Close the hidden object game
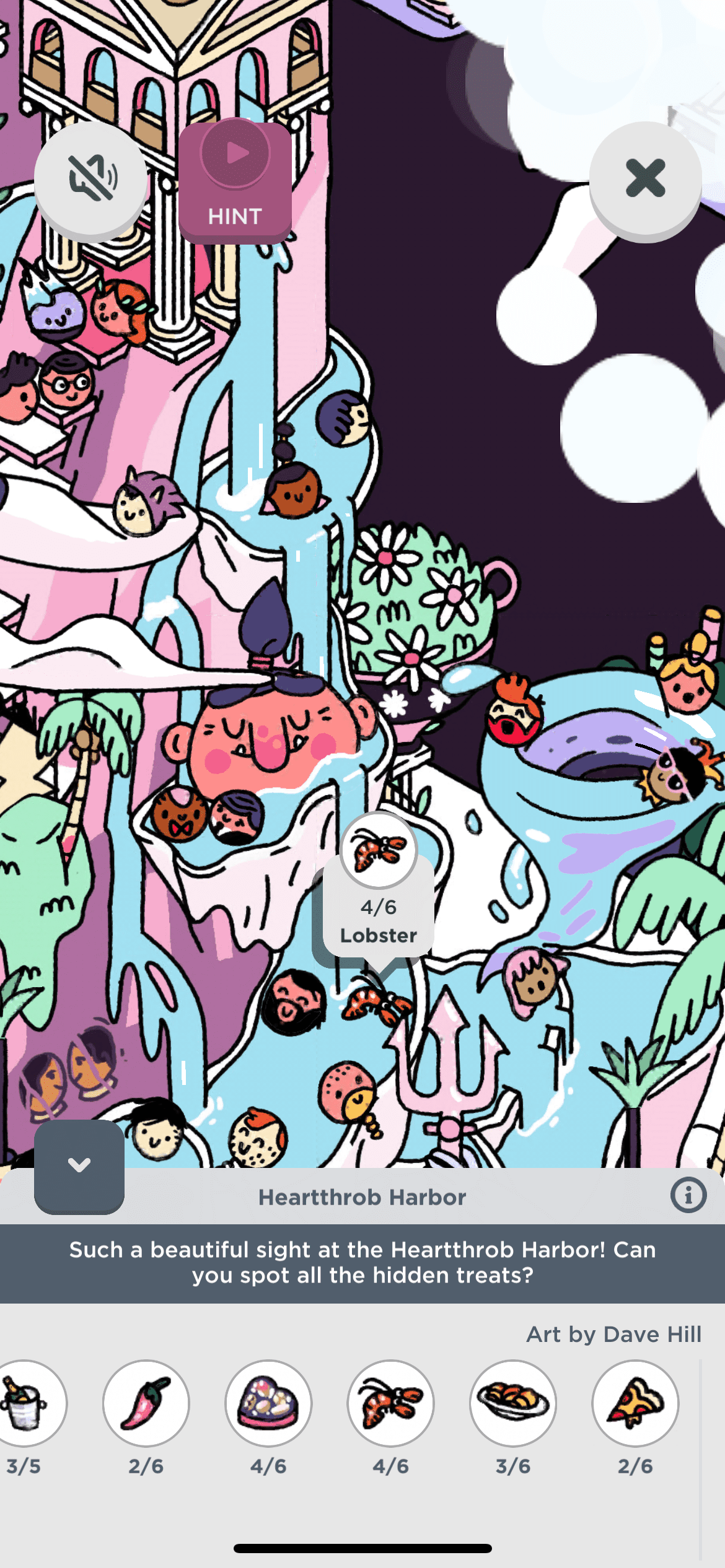 click(x=645, y=178)
